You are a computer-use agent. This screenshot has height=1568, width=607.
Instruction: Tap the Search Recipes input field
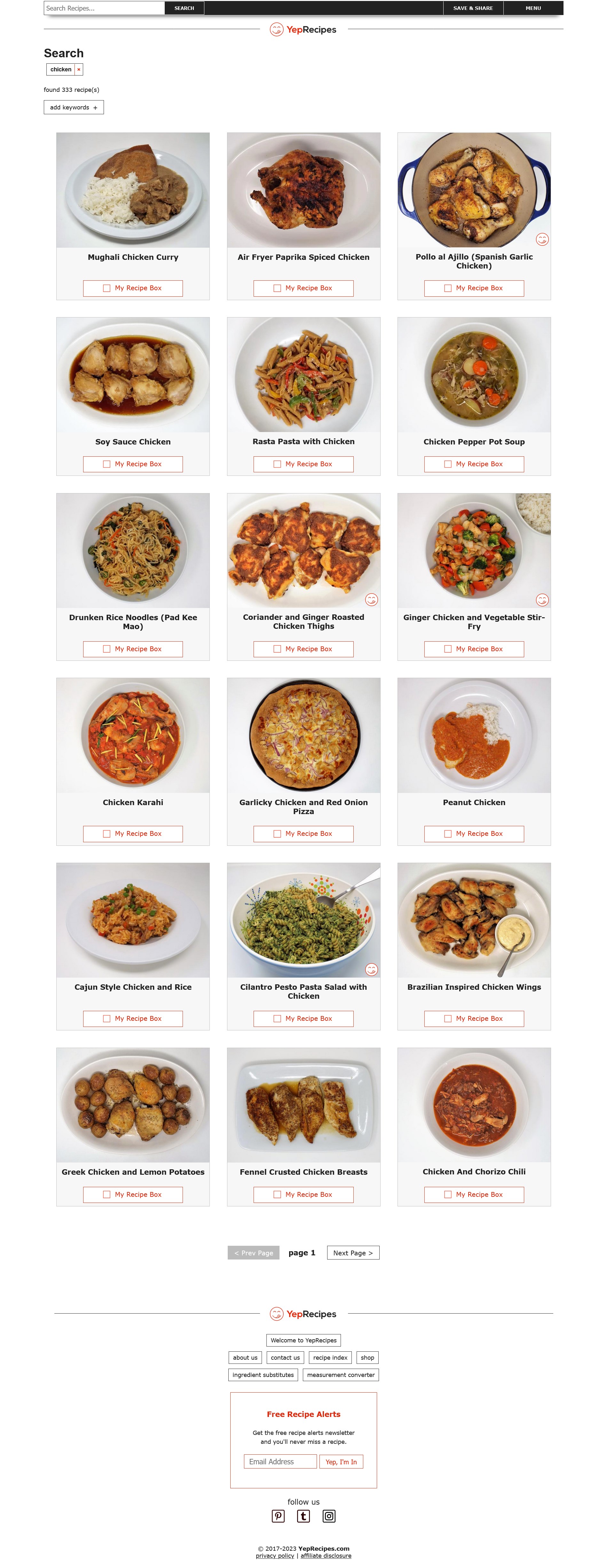(x=103, y=8)
